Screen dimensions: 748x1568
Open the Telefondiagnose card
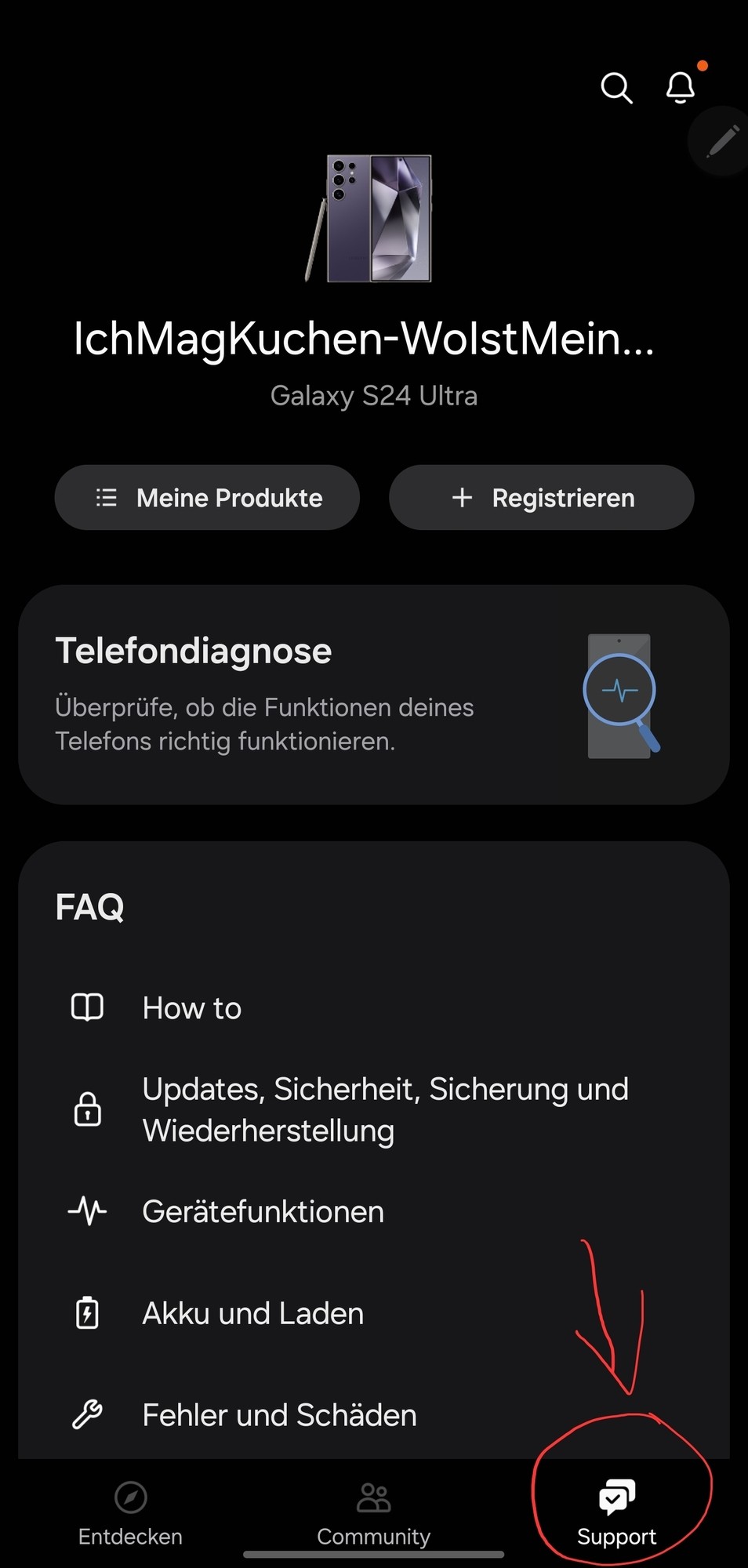point(374,695)
